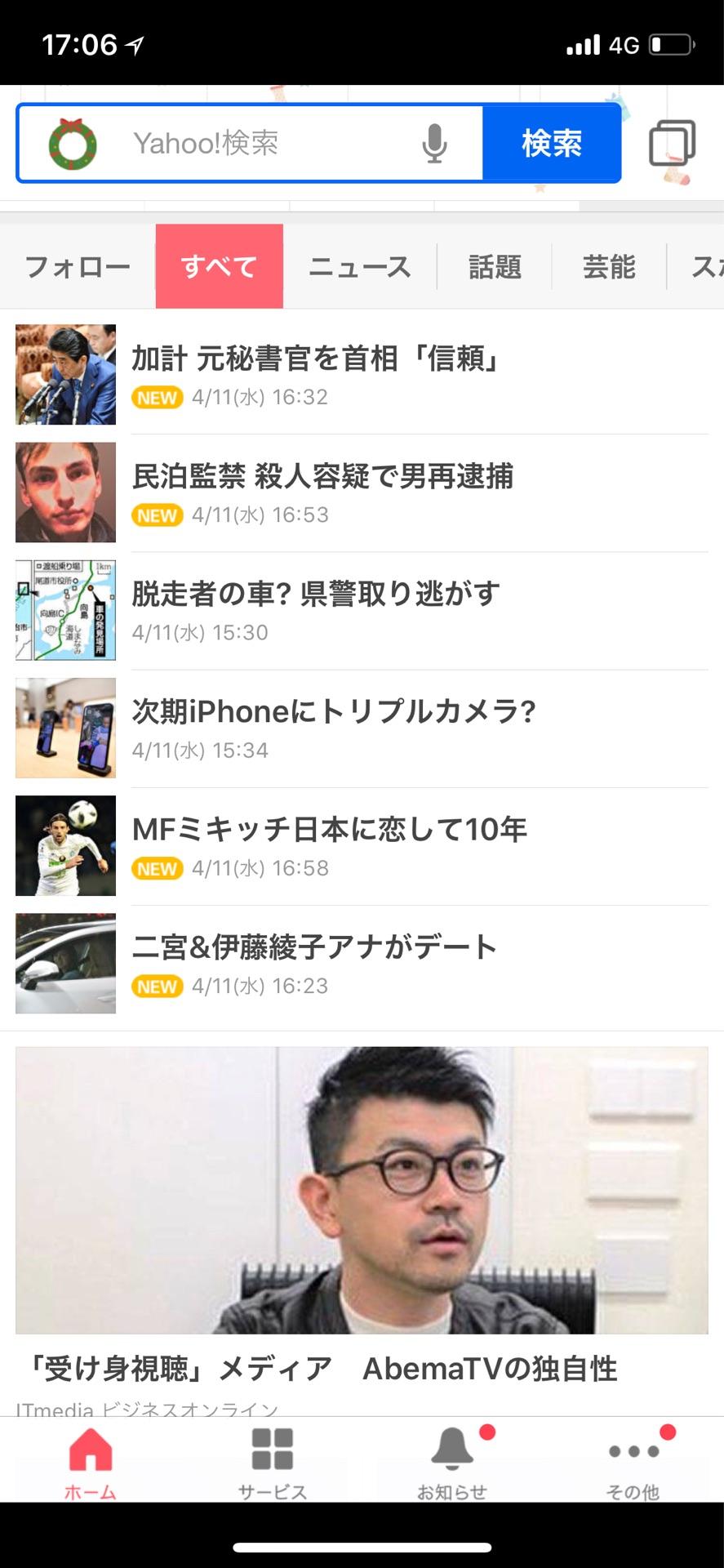Read 民泊監禁 殺人容疑で男再逮捕 story
Image resolution: width=724 pixels, height=1568 pixels.
point(322,477)
